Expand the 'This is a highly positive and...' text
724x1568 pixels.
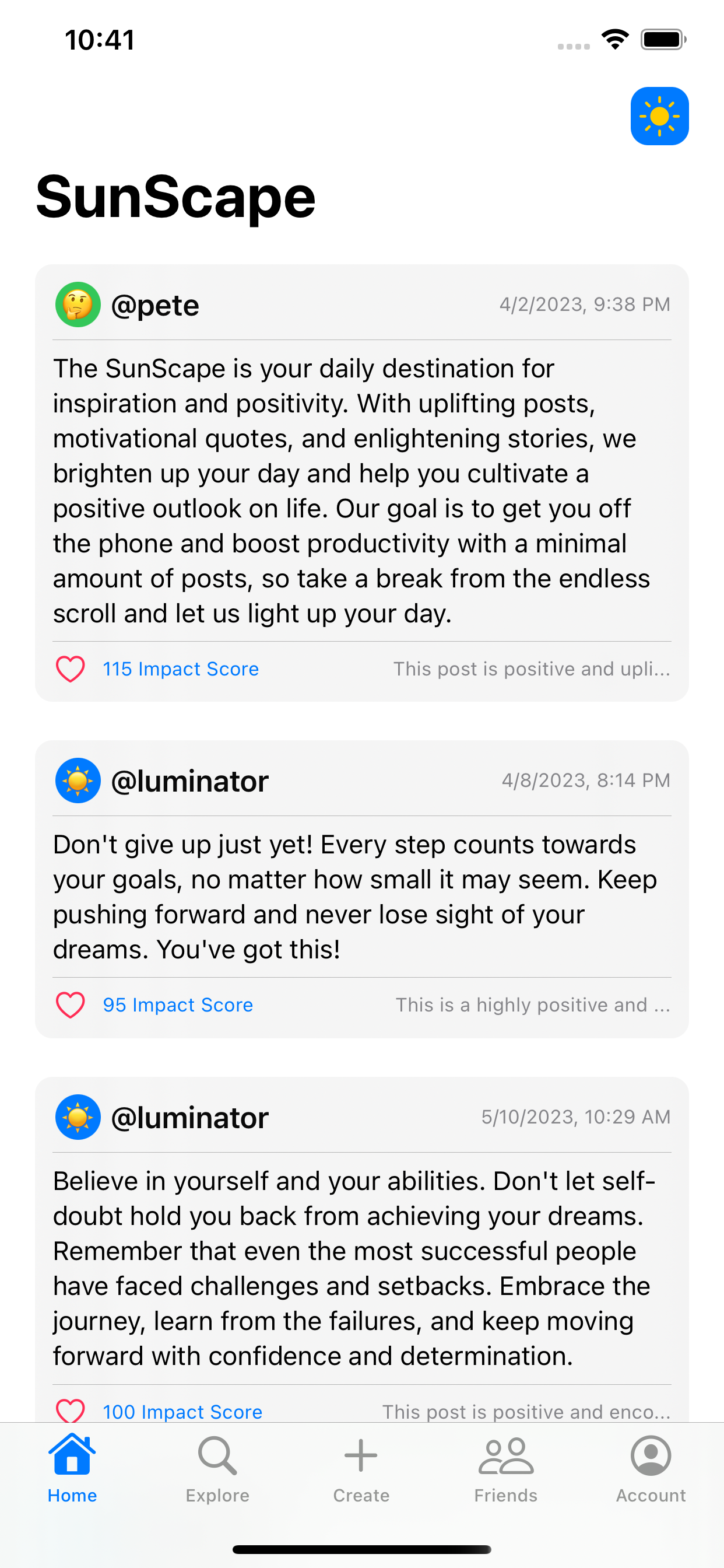coord(532,1005)
